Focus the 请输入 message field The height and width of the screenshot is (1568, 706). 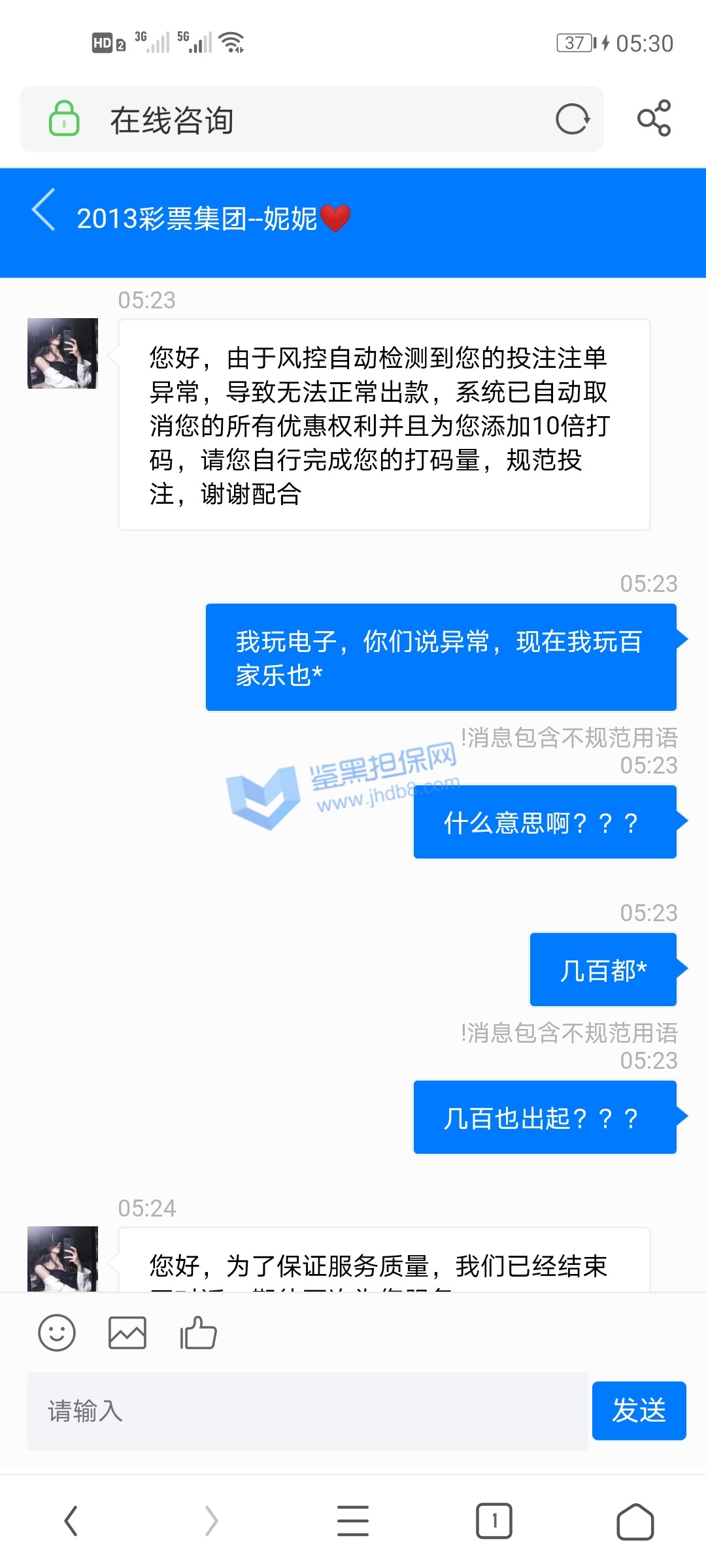pos(307,1411)
